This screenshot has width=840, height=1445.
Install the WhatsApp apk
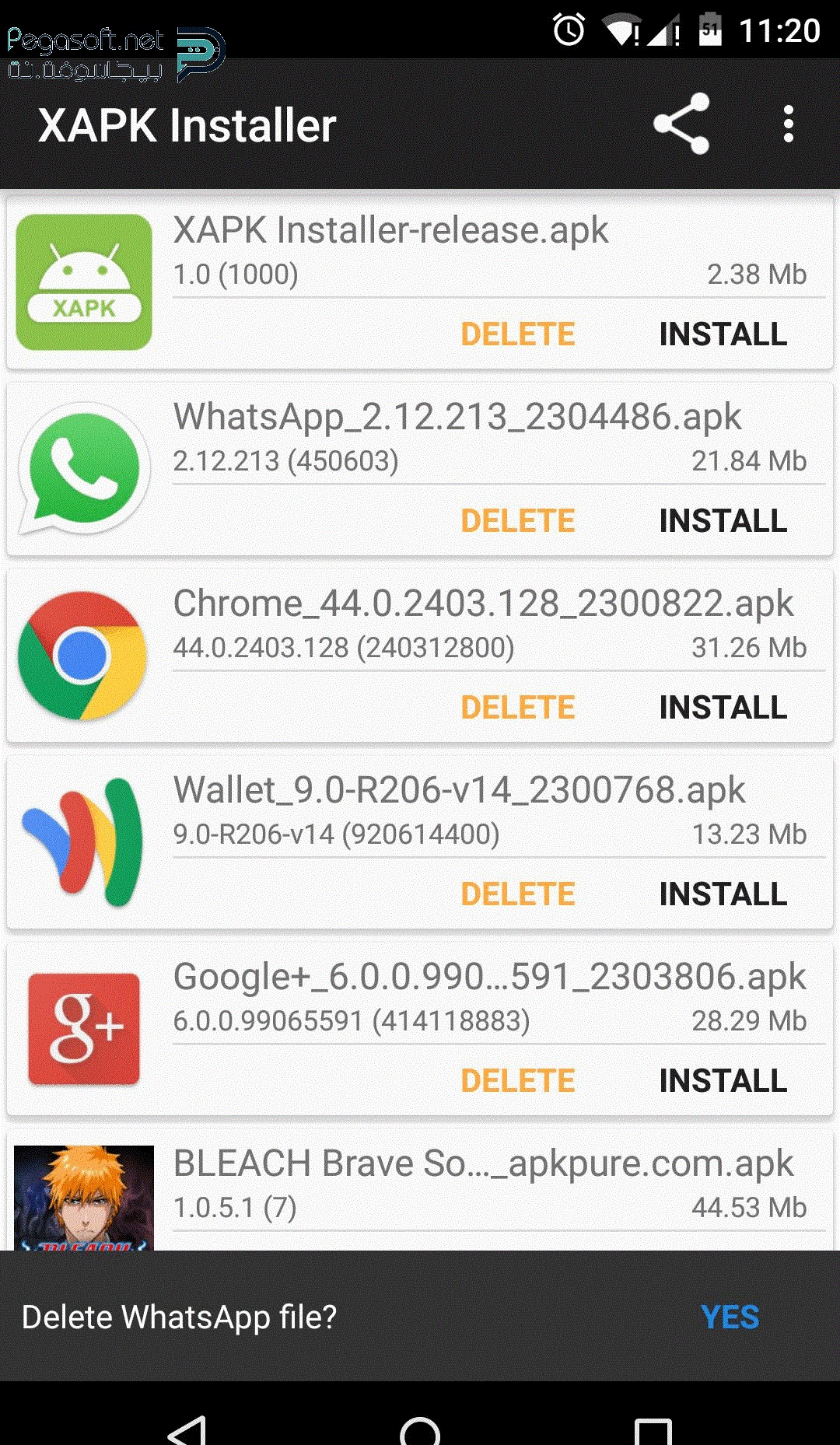coord(723,521)
